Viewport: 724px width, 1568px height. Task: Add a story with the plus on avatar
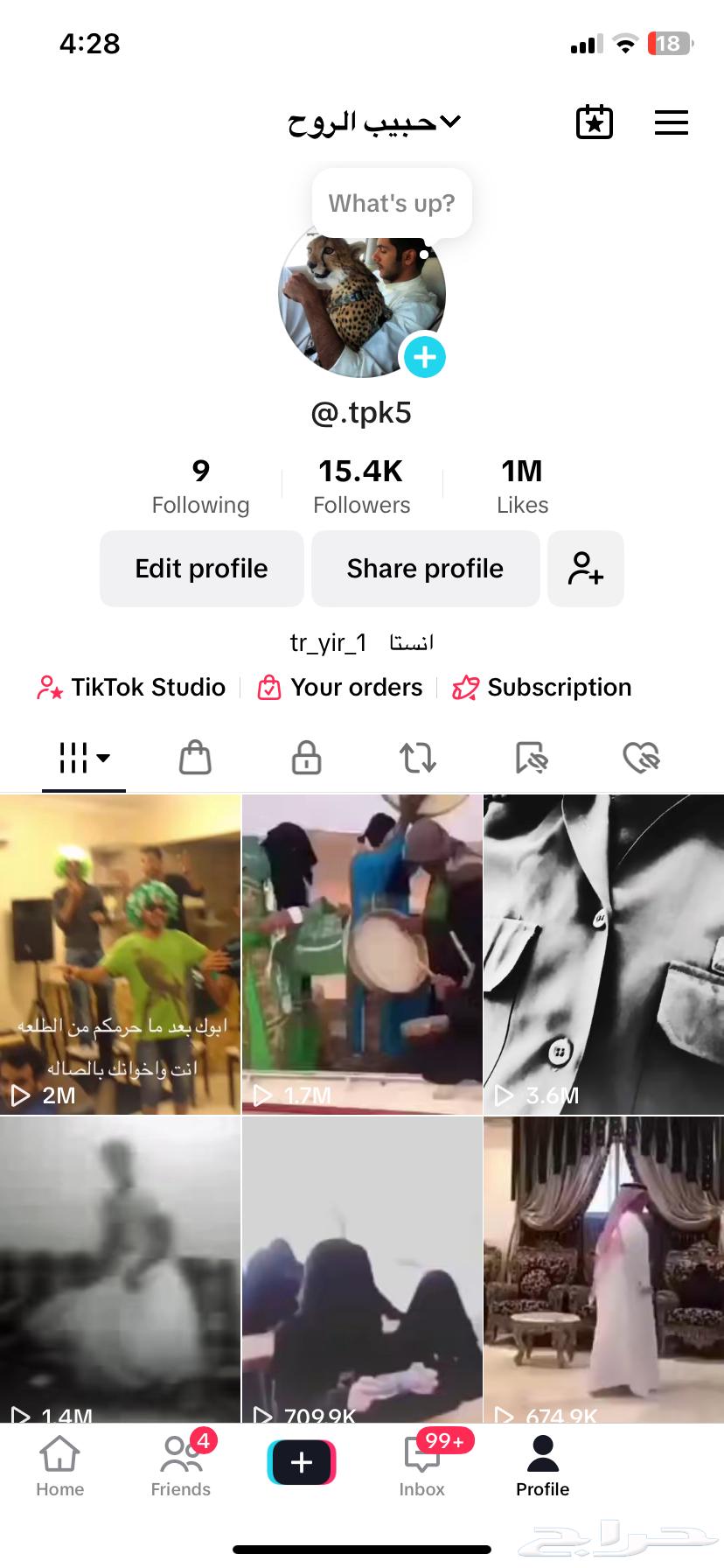click(x=425, y=357)
